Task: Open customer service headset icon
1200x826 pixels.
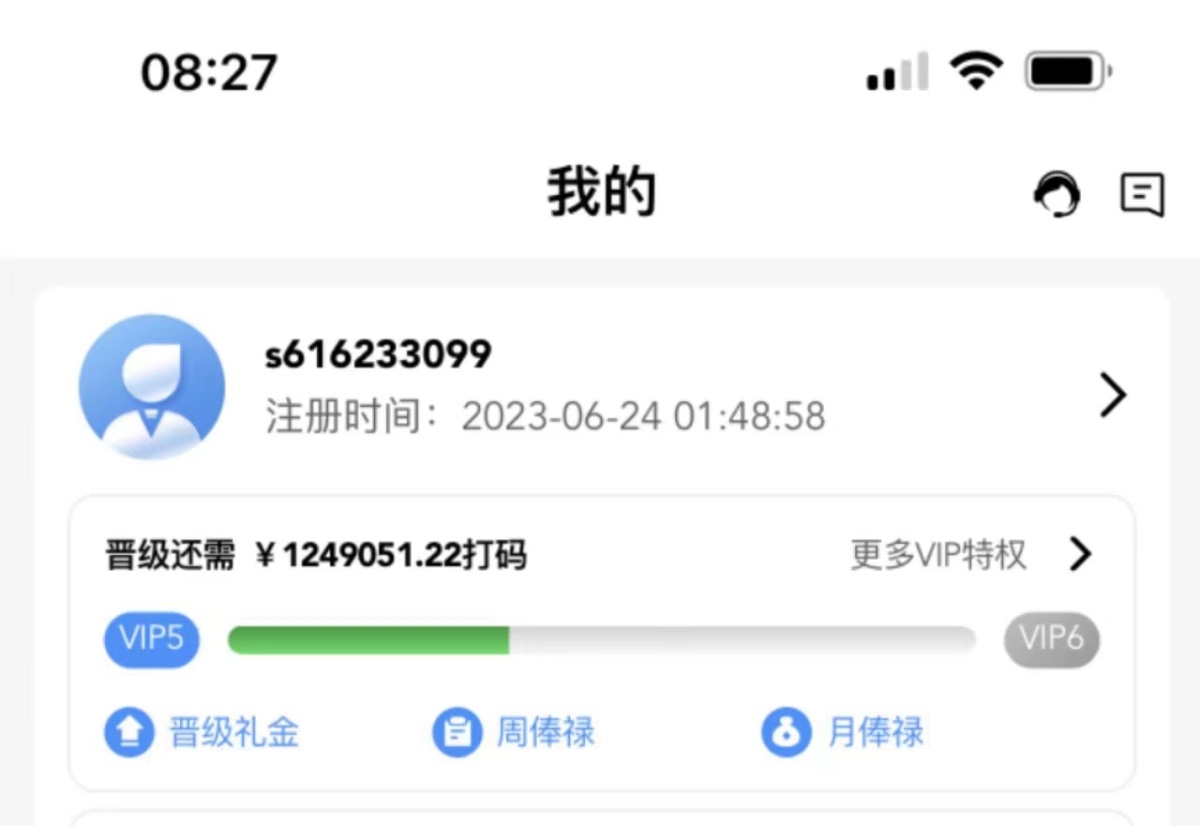Action: 1056,194
